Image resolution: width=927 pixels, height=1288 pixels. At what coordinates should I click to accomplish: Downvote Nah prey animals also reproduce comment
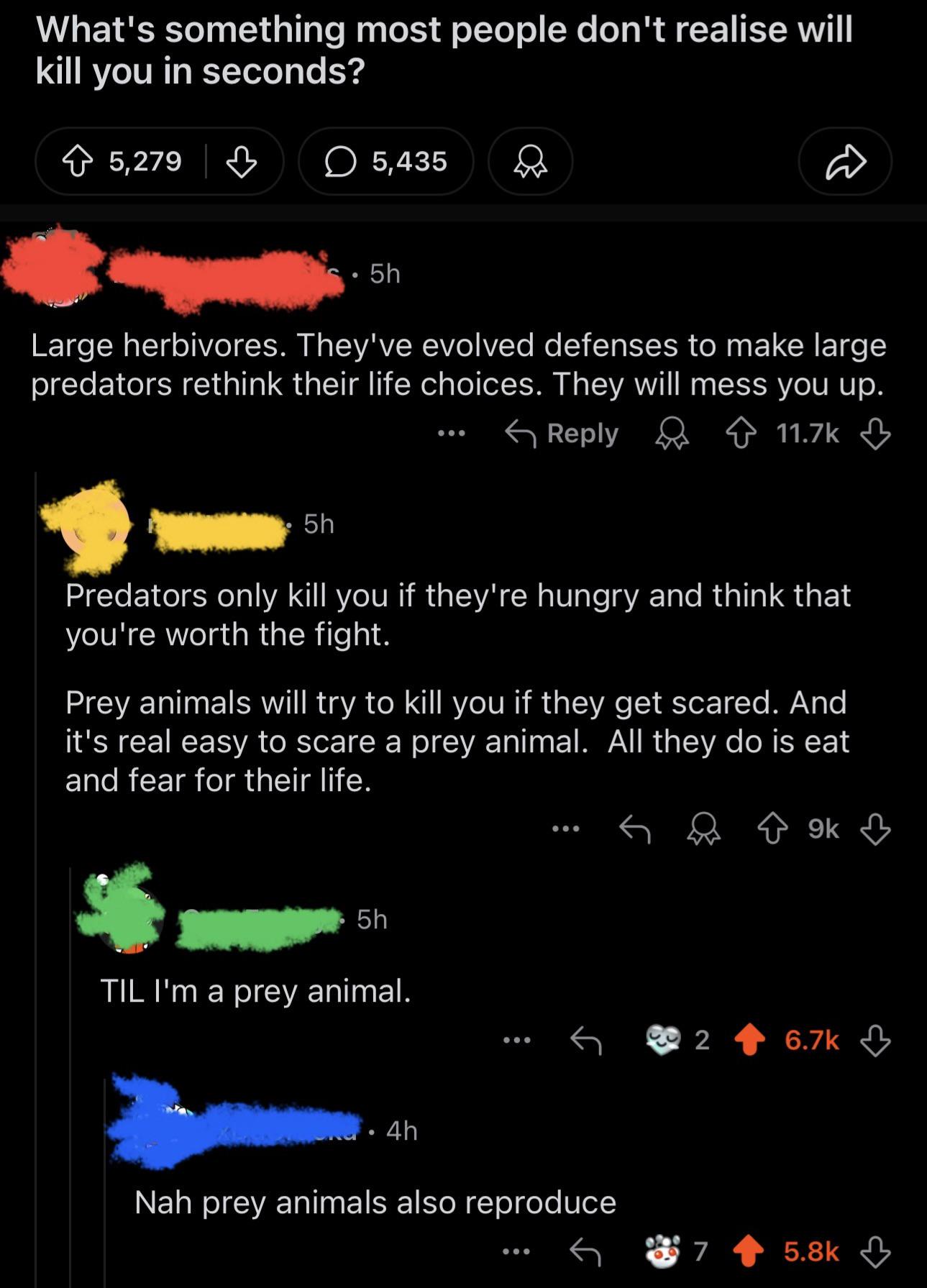tap(875, 1251)
